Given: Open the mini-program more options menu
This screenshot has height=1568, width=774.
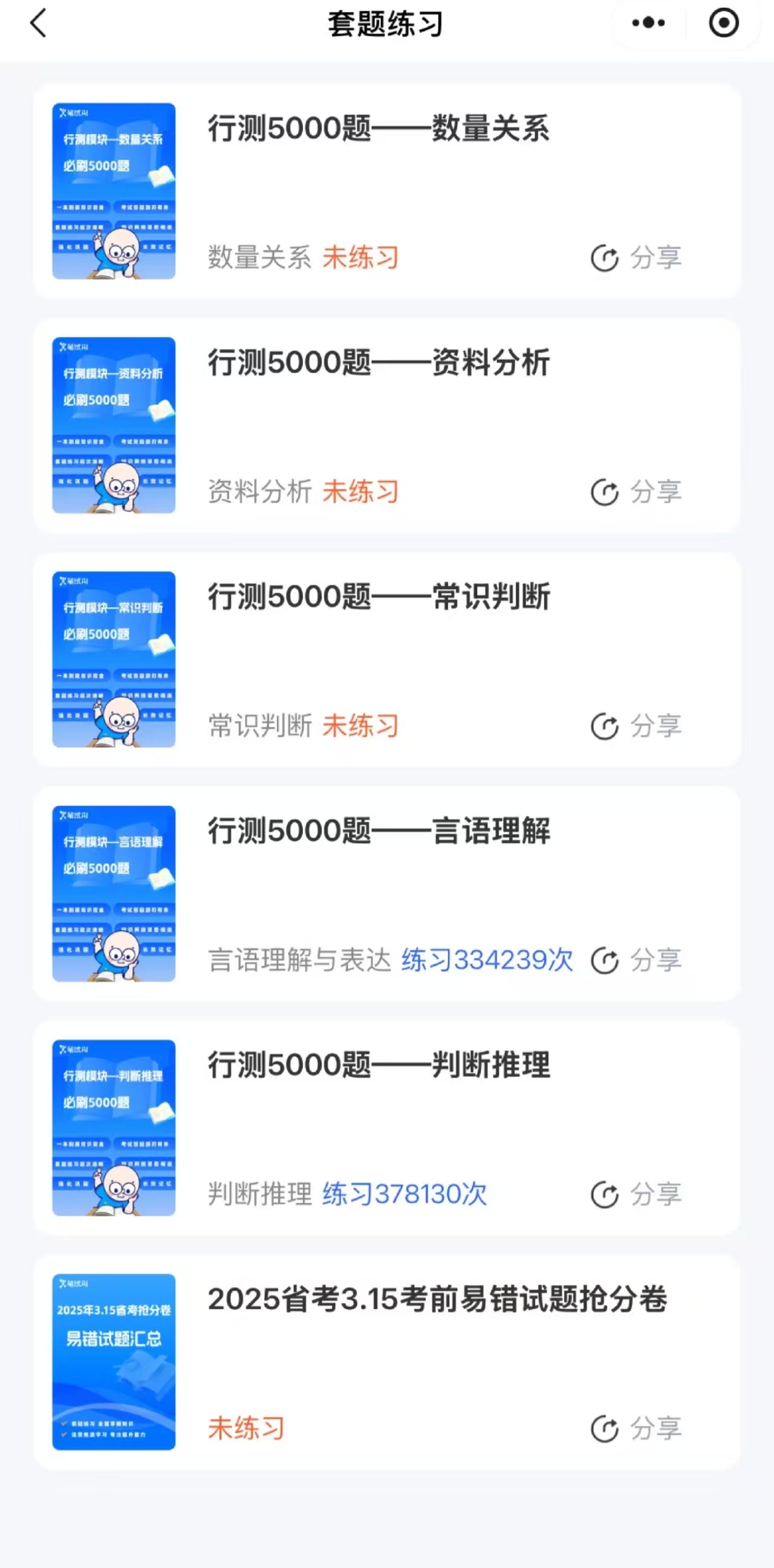Looking at the screenshot, I should pos(648,24).
